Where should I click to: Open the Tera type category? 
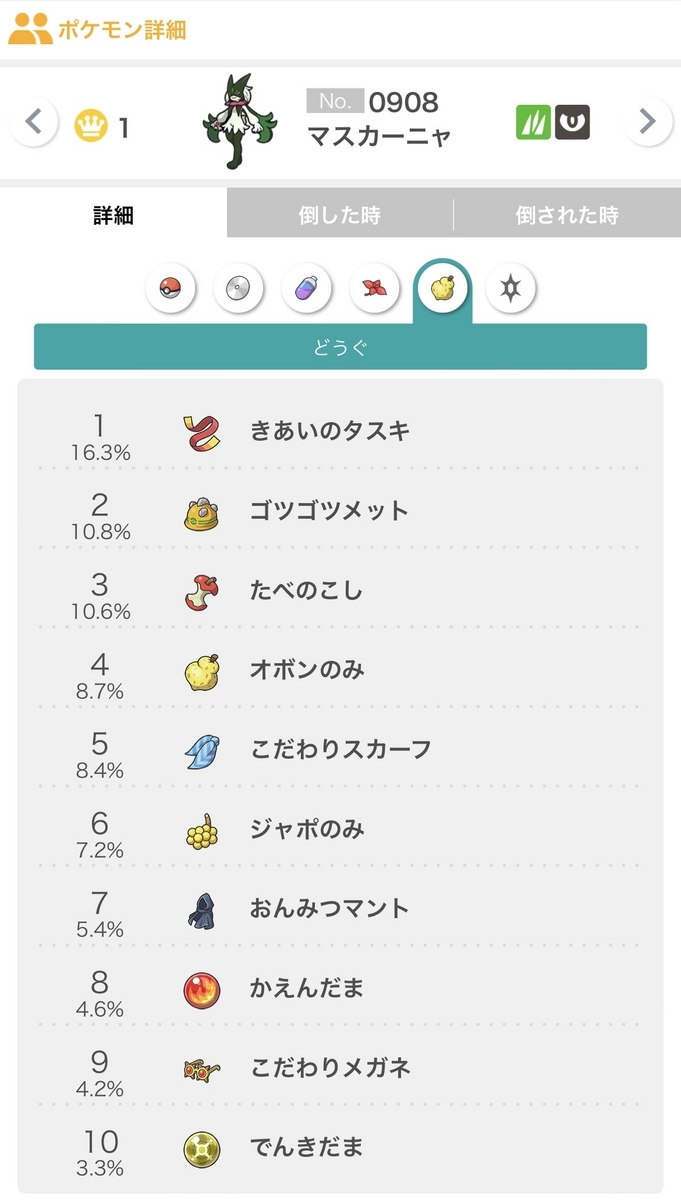tap(511, 290)
